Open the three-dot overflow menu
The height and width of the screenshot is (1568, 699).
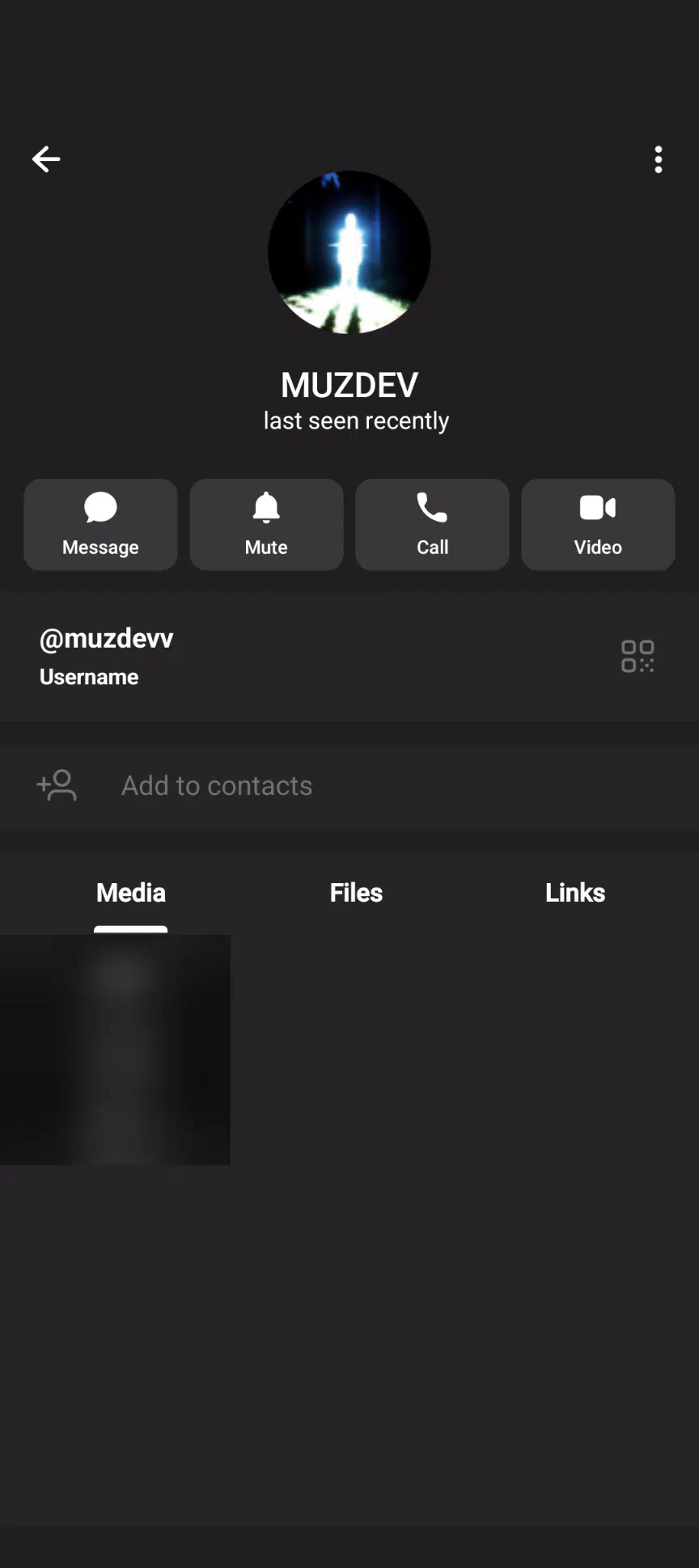point(659,159)
